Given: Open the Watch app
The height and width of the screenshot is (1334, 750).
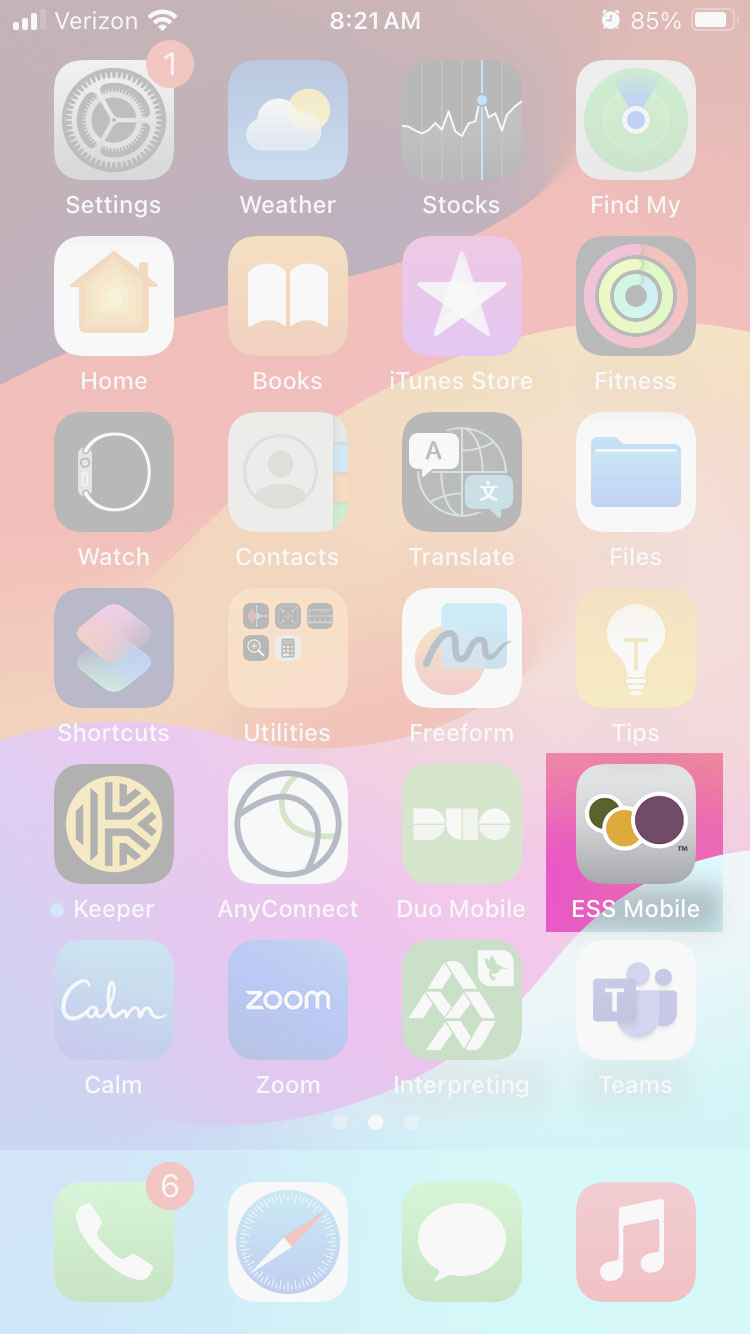Looking at the screenshot, I should (113, 472).
